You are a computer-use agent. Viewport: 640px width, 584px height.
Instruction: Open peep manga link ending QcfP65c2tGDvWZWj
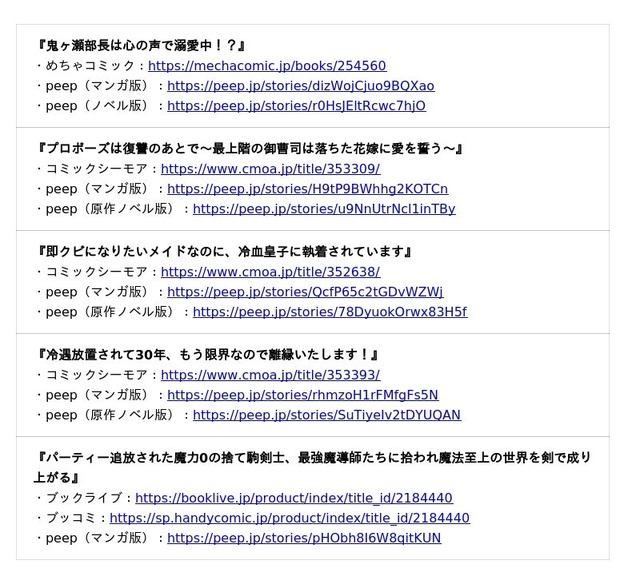click(x=305, y=292)
